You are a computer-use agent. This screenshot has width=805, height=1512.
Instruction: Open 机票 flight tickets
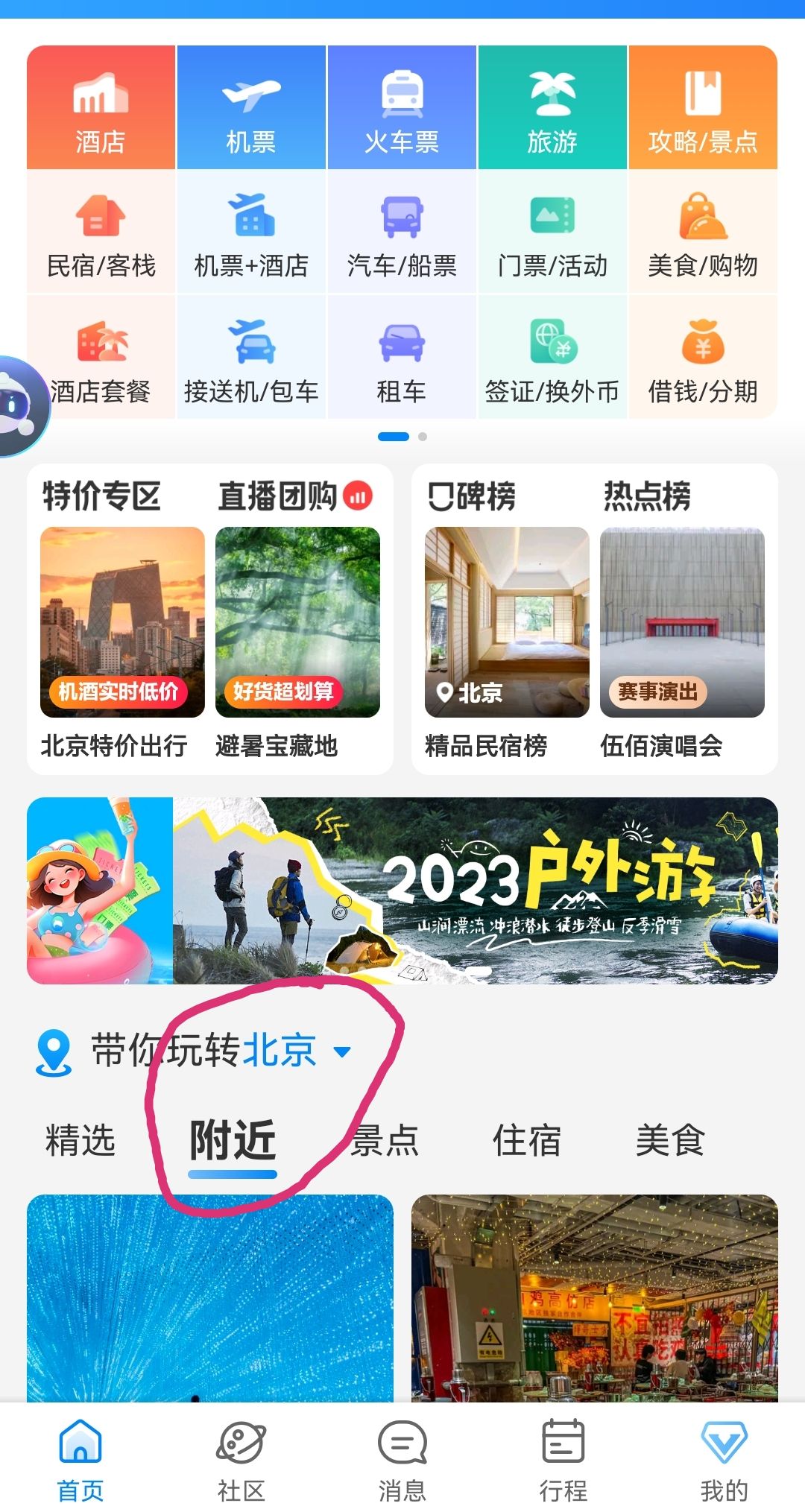[x=251, y=108]
